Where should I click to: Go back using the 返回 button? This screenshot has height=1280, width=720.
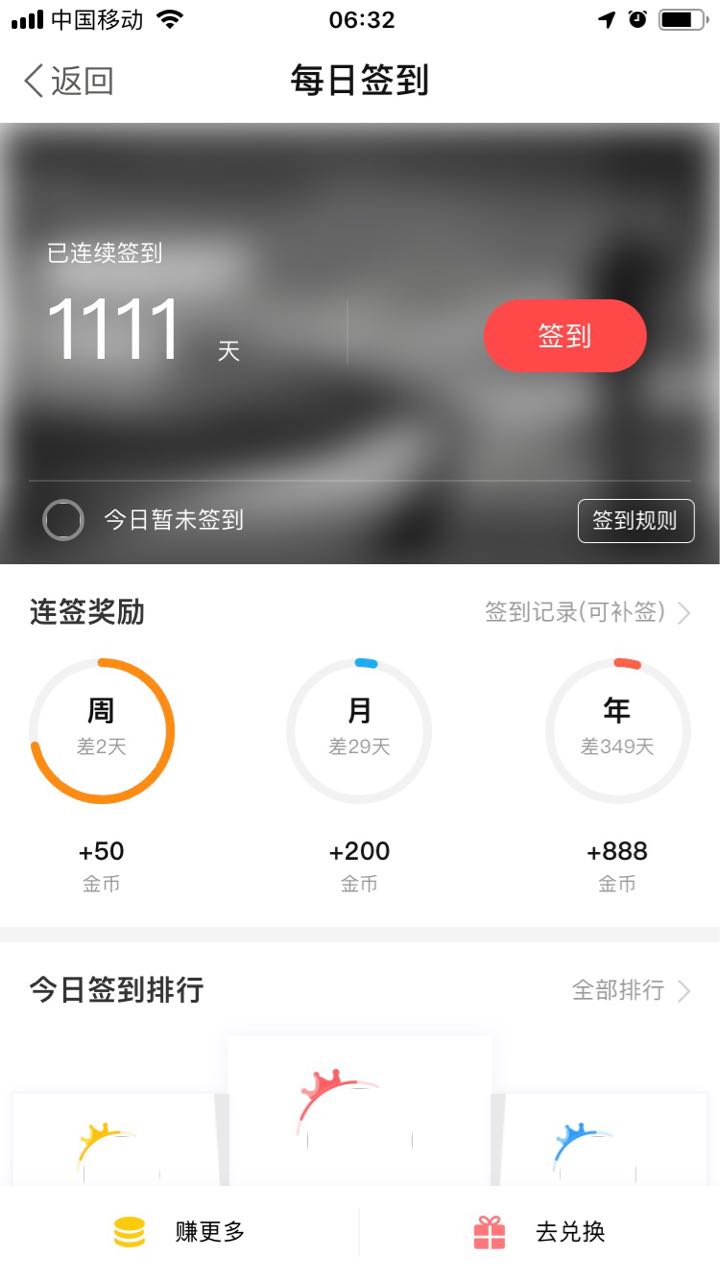click(x=69, y=81)
